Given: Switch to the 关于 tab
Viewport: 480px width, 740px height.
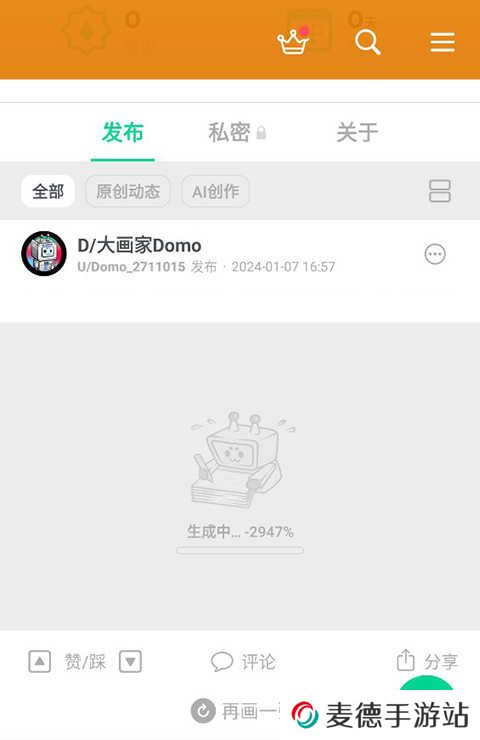Looking at the screenshot, I should (357, 132).
